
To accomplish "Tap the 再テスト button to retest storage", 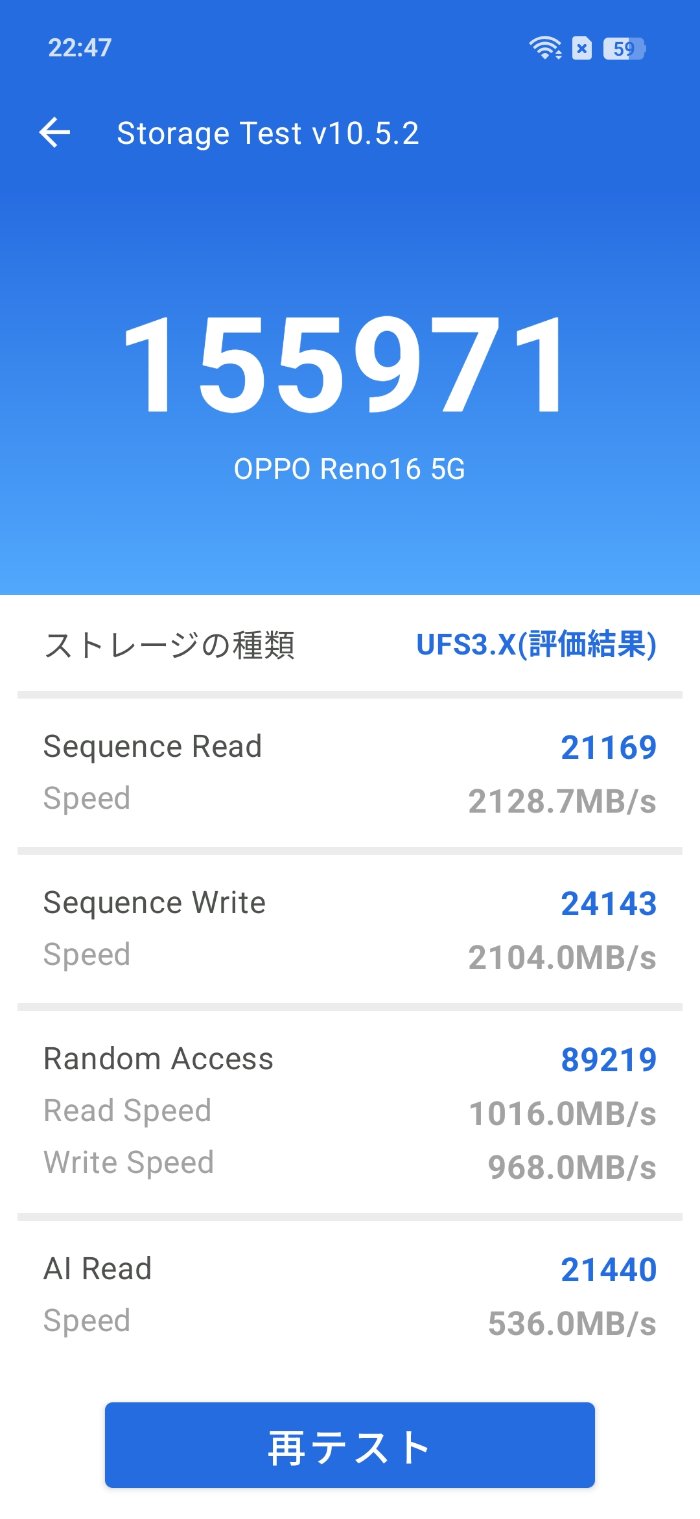I will pos(350,1445).
